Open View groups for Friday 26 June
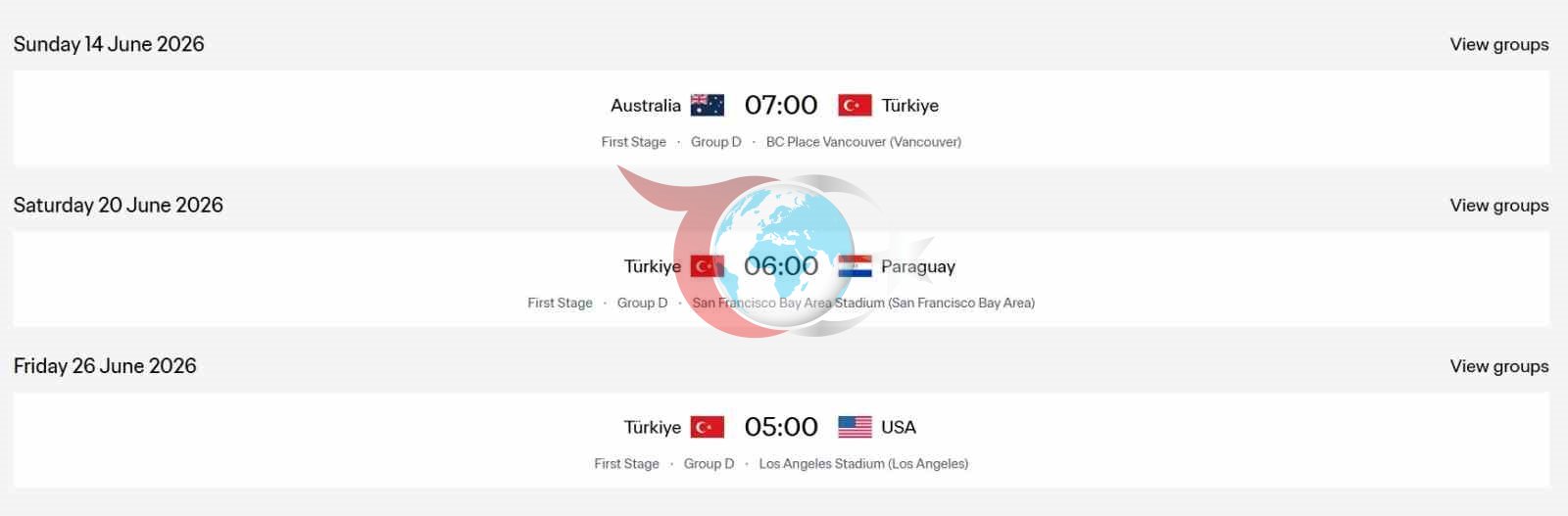The image size is (1568, 516). point(1498,366)
